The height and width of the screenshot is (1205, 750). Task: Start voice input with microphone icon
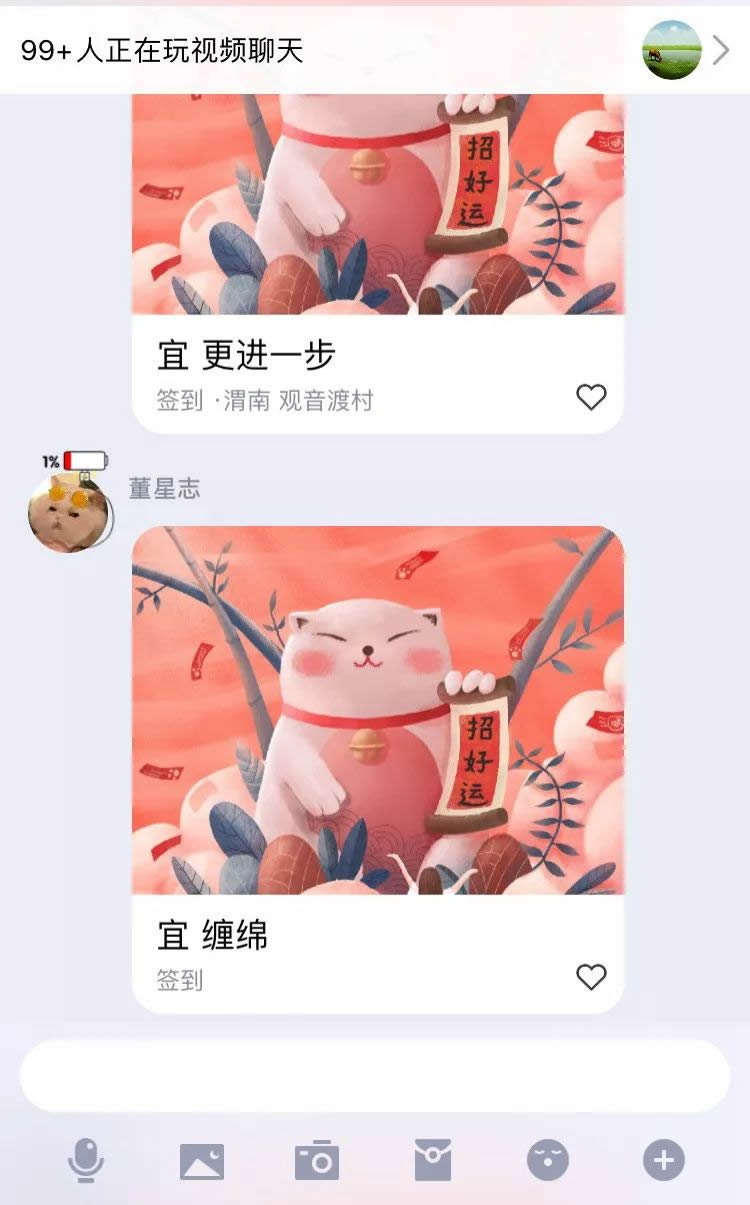pyautogui.click(x=86, y=1161)
